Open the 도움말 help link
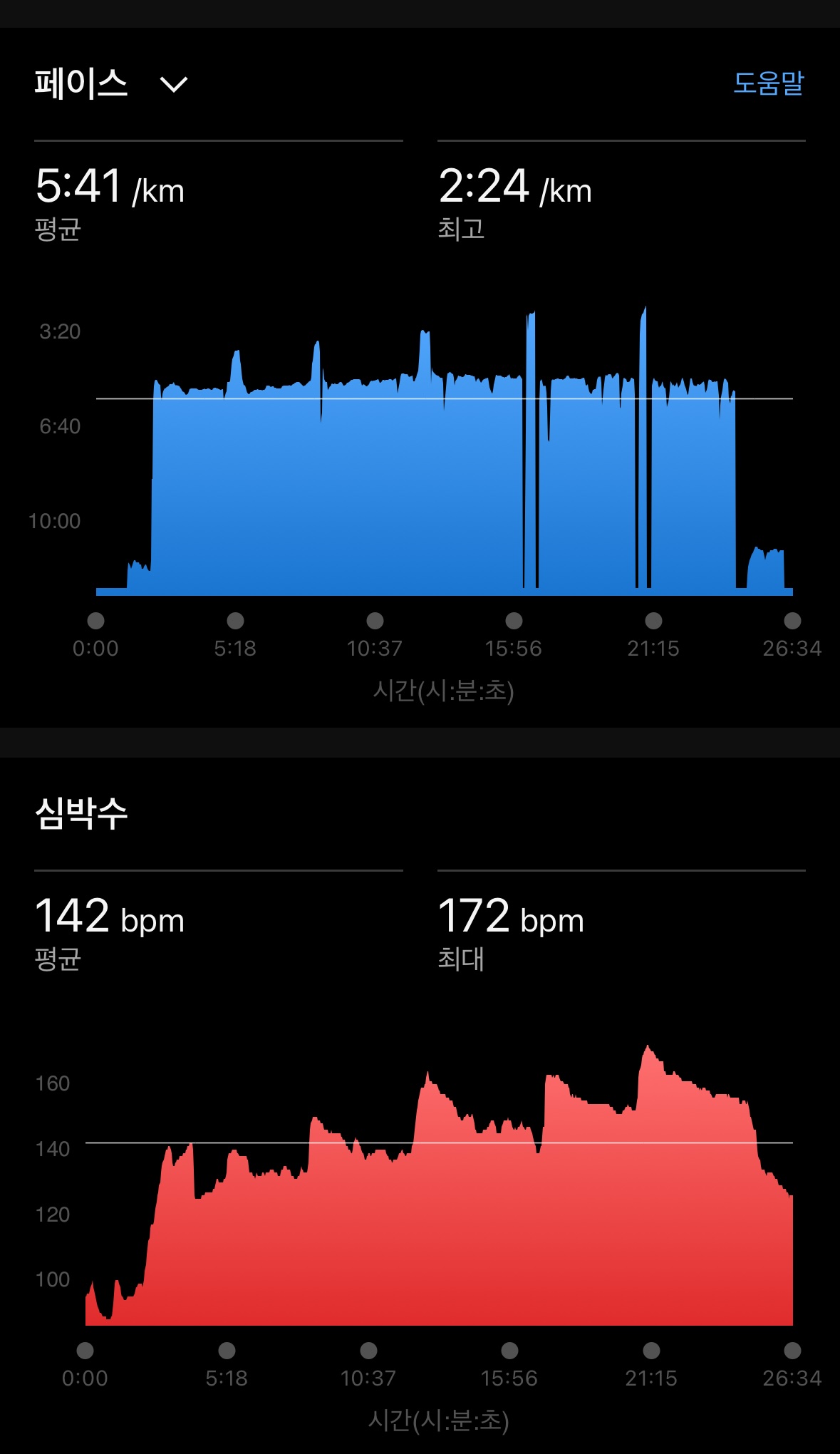840x1454 pixels. point(768,83)
